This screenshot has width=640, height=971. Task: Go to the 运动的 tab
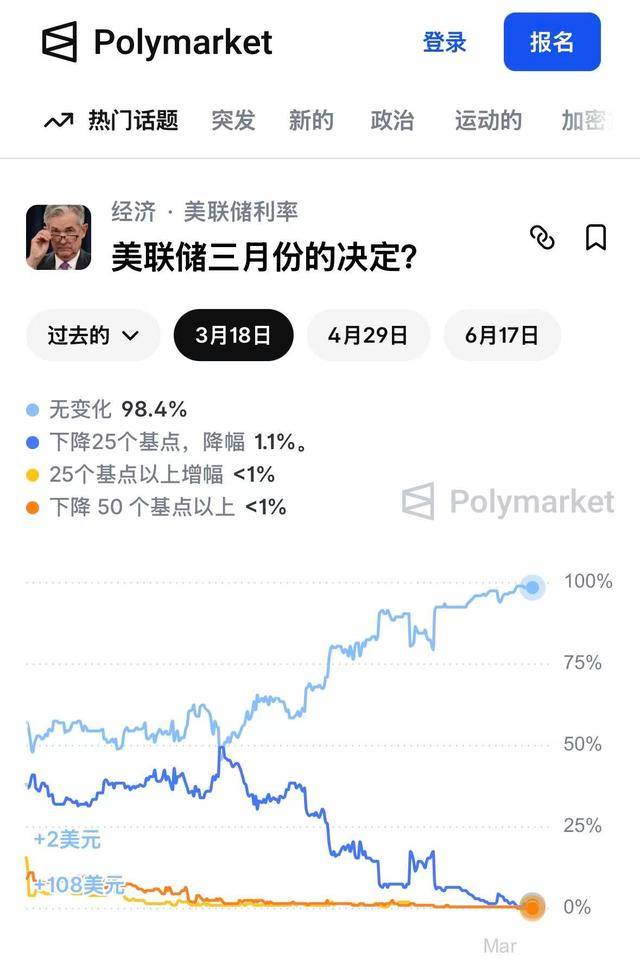point(488,121)
